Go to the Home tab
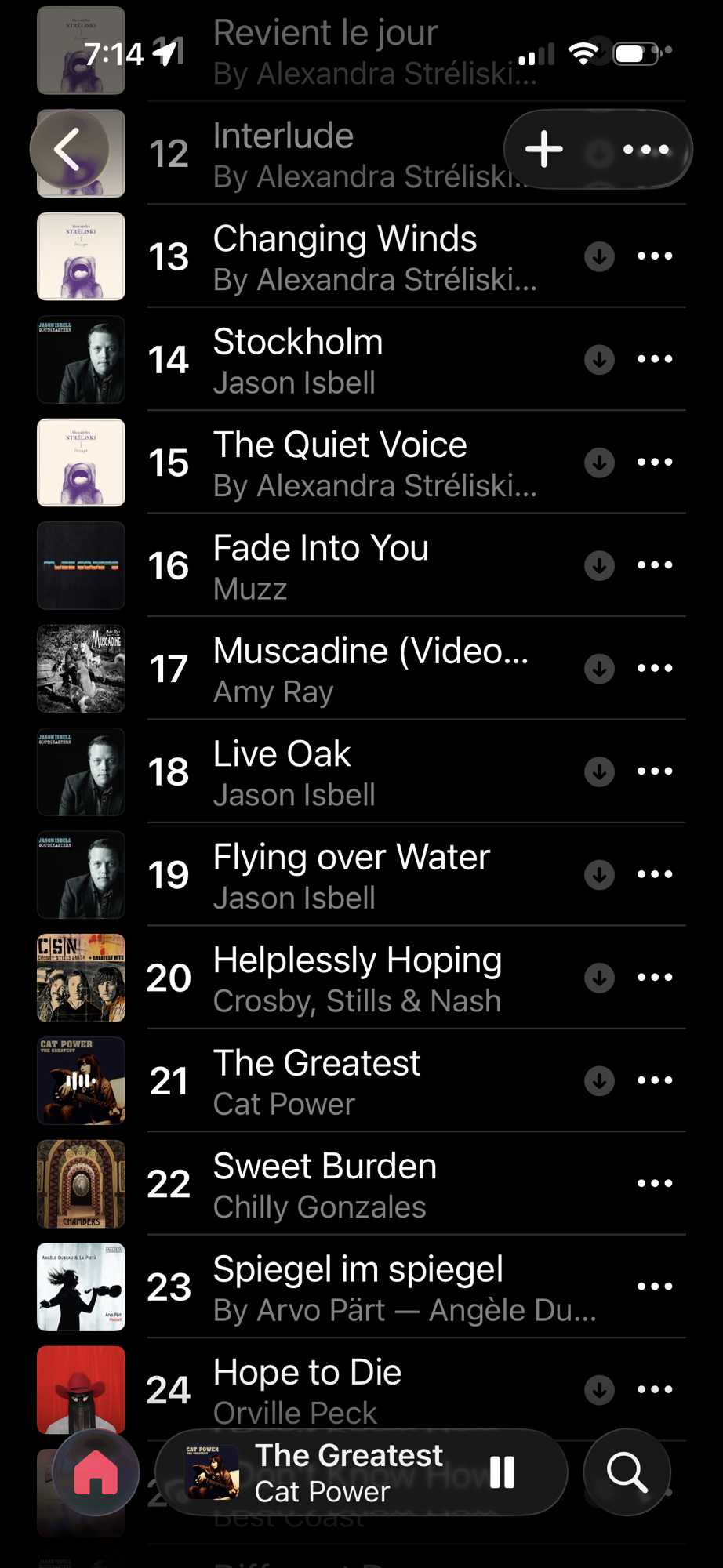Screen dimensions: 723x1568 click(96, 1472)
